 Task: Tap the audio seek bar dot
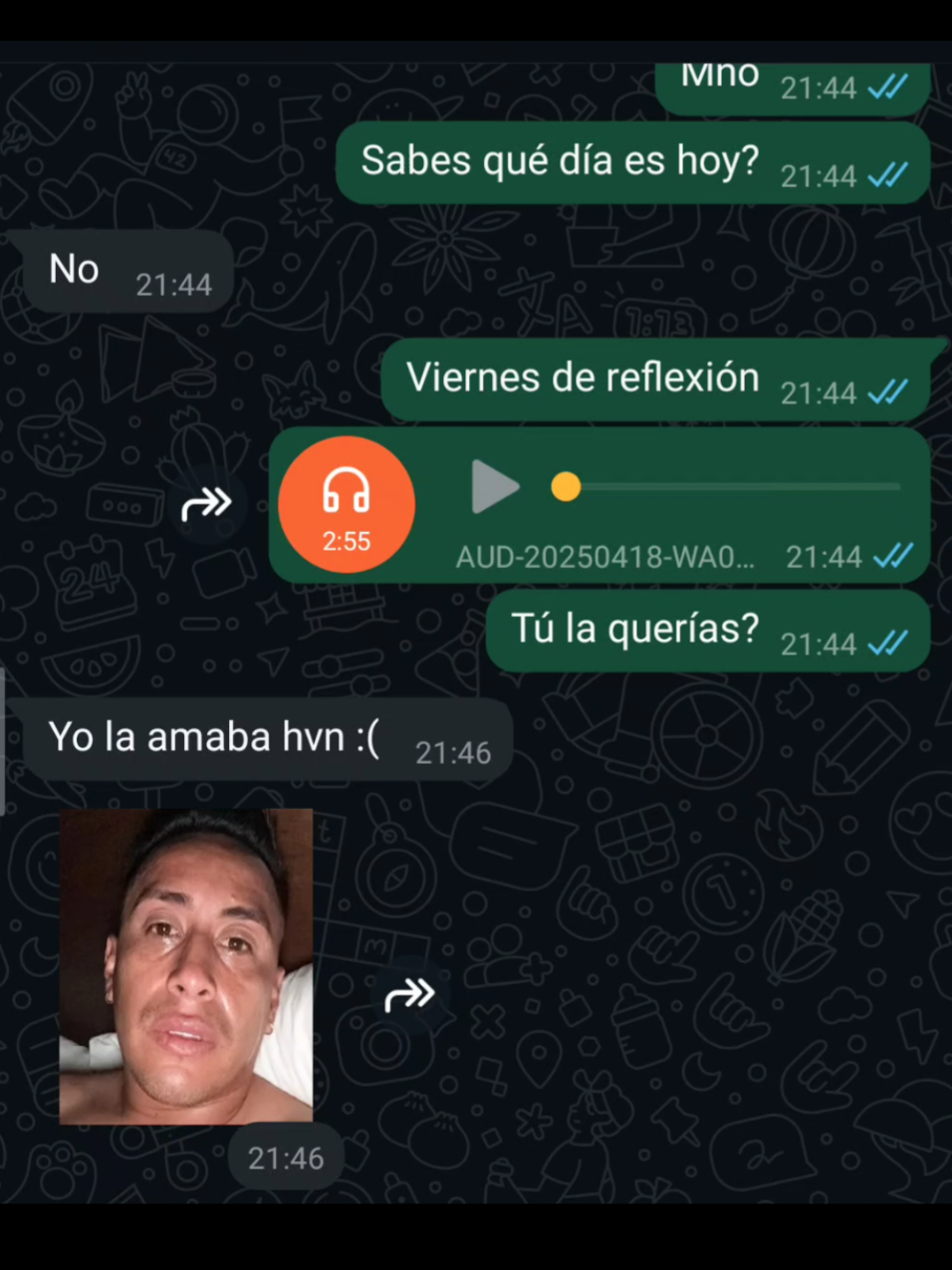(566, 487)
